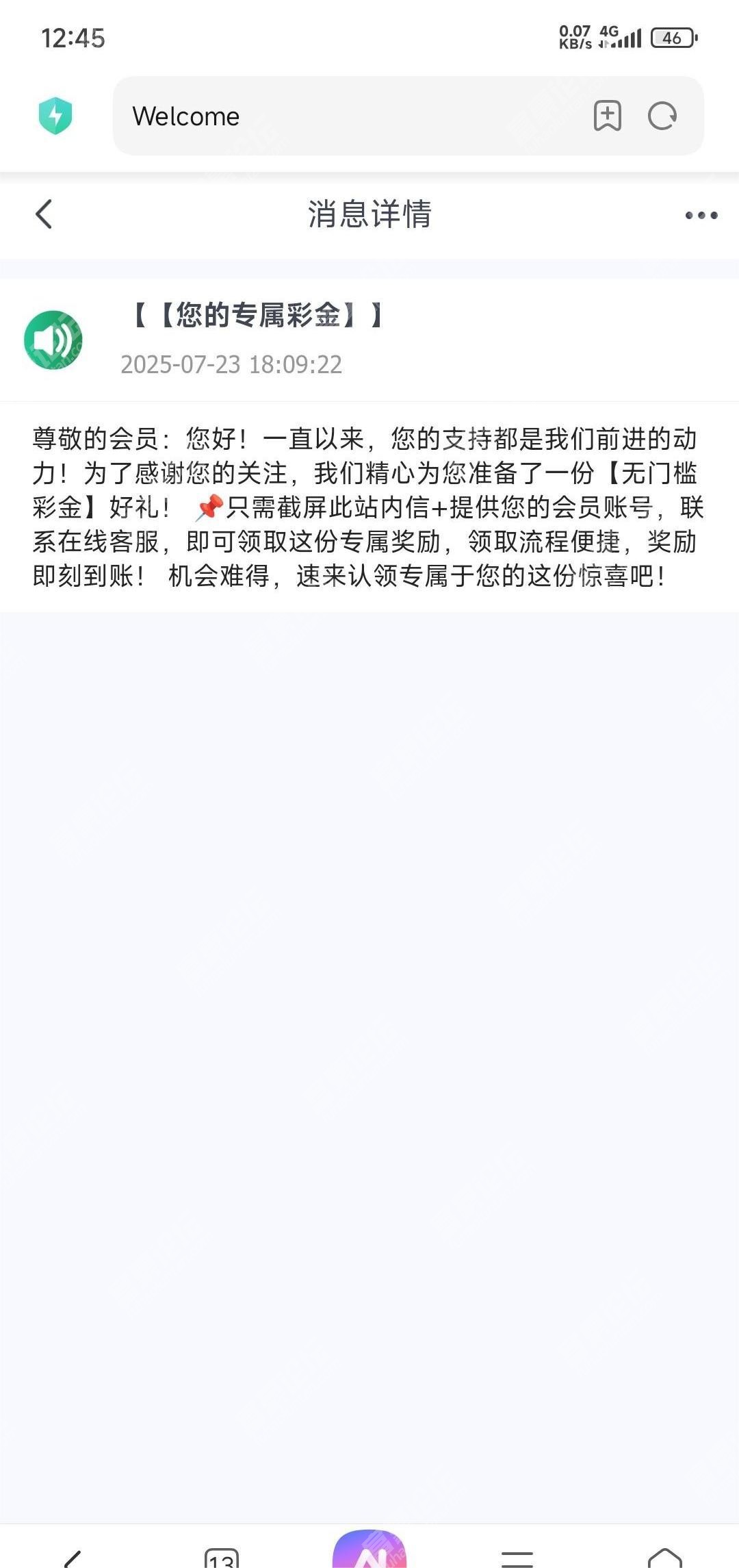Screen dimensions: 739x1568
Task: Navigate back using the bottom toolbar arrow
Action: [x=73, y=1558]
